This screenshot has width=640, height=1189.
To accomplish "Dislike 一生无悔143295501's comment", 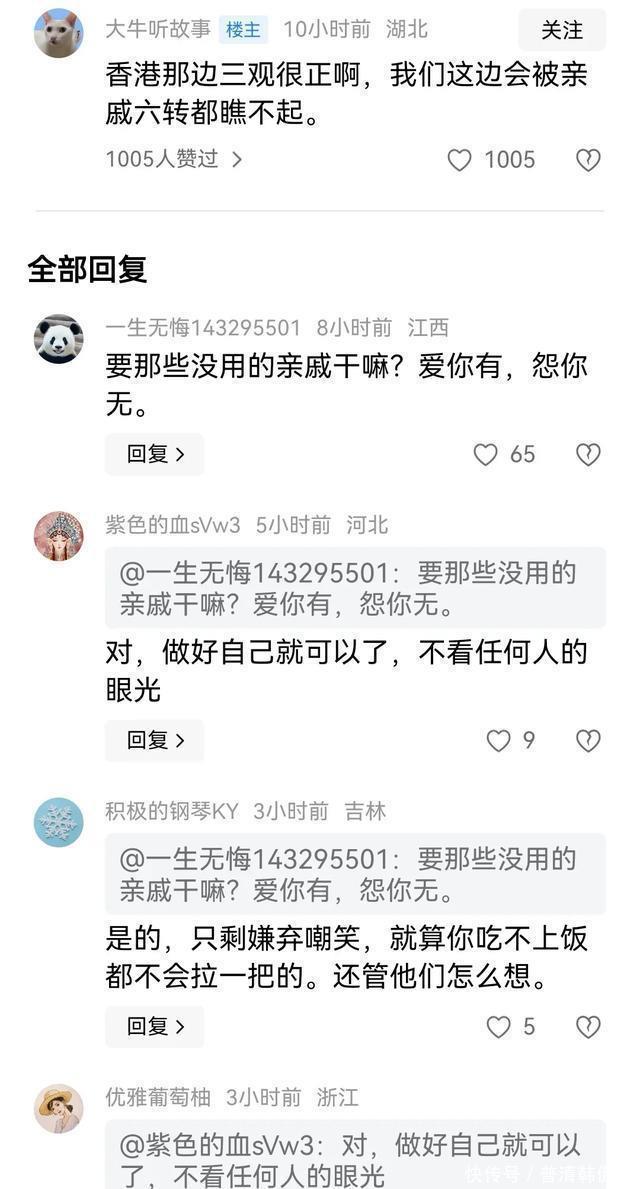I will tap(588, 454).
